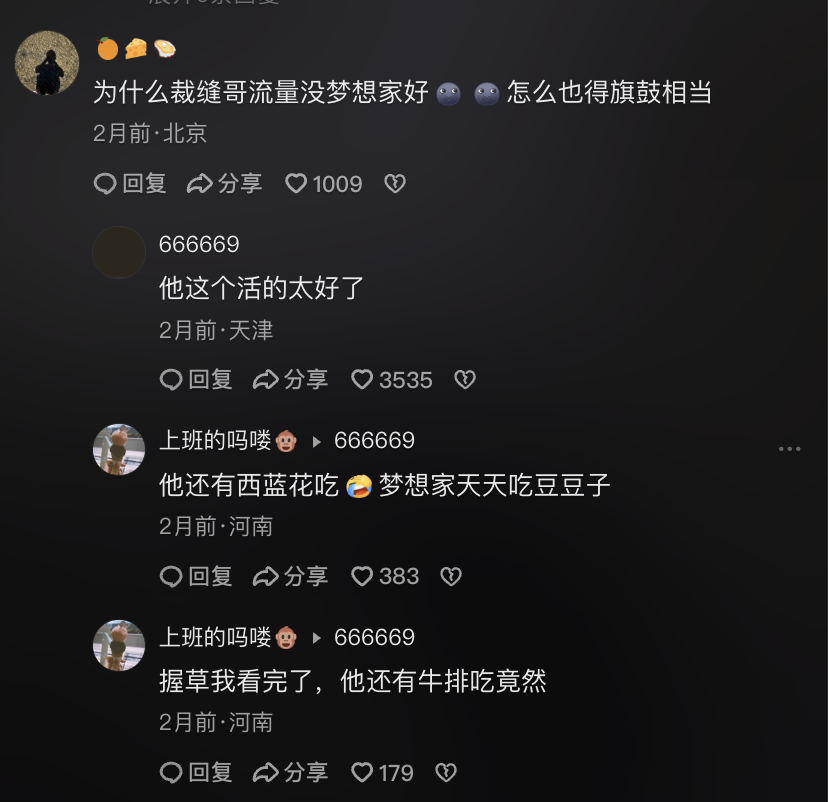828x802 pixels.
Task: Reply to the comment about 裁缝哥流量
Action: tap(130, 184)
